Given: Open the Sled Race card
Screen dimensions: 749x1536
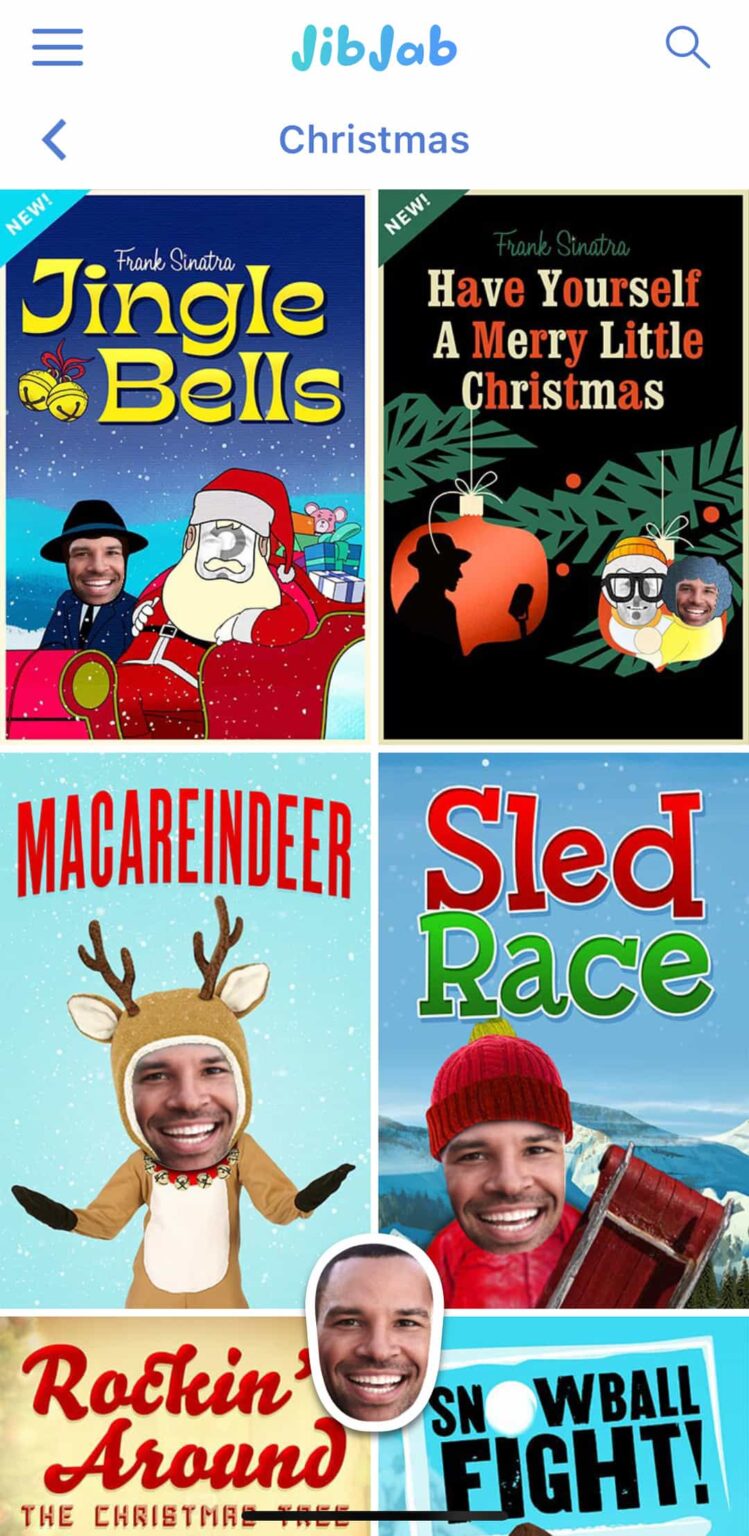Looking at the screenshot, I should [x=562, y=1030].
